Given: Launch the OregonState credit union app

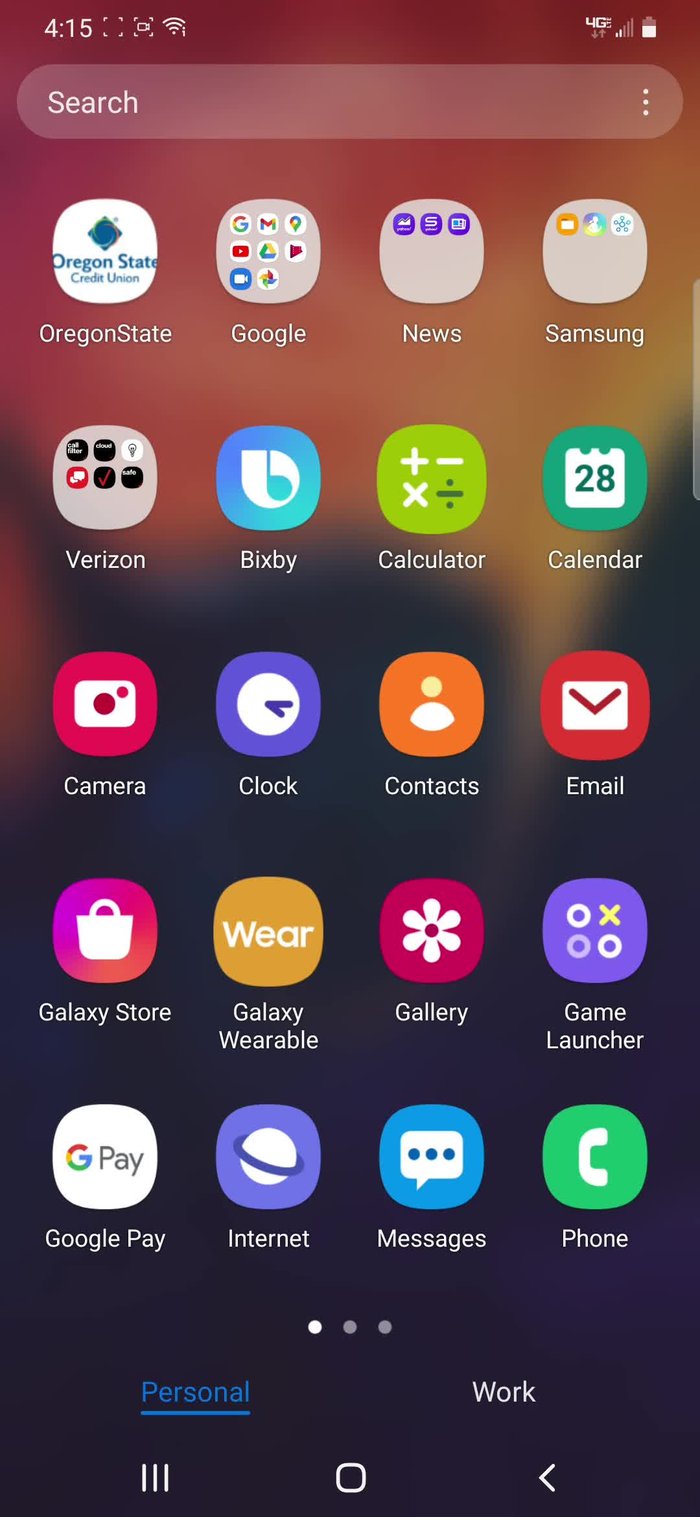Looking at the screenshot, I should (105, 251).
